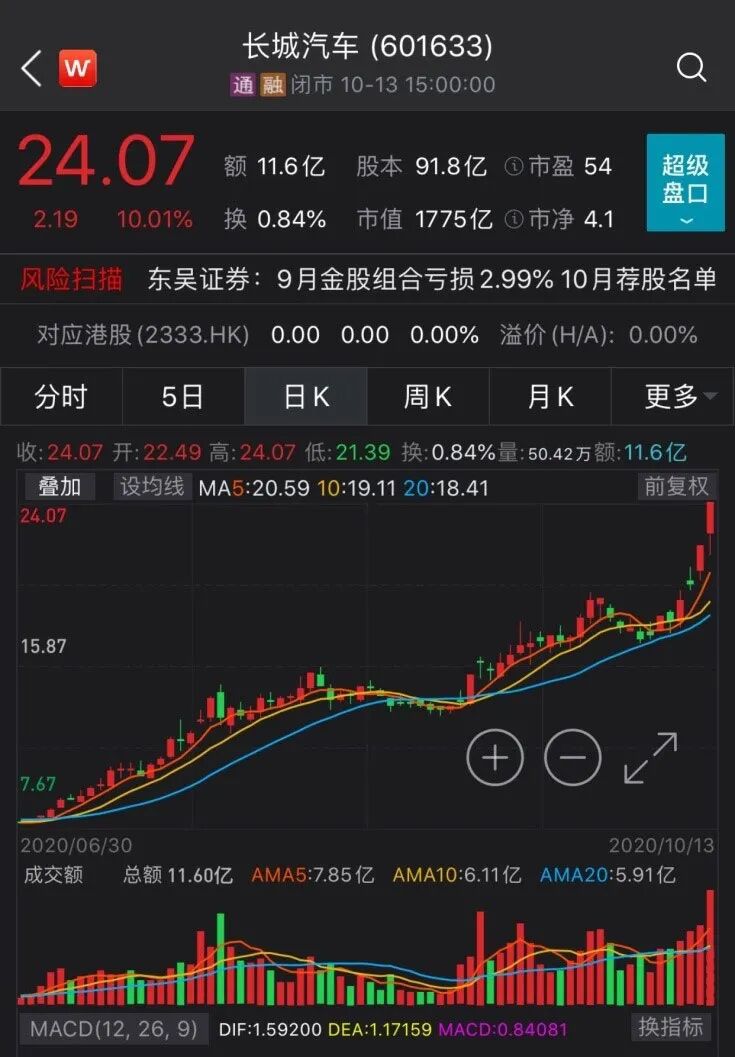
Task: Open 设均线 moving average settings
Action: (x=152, y=487)
